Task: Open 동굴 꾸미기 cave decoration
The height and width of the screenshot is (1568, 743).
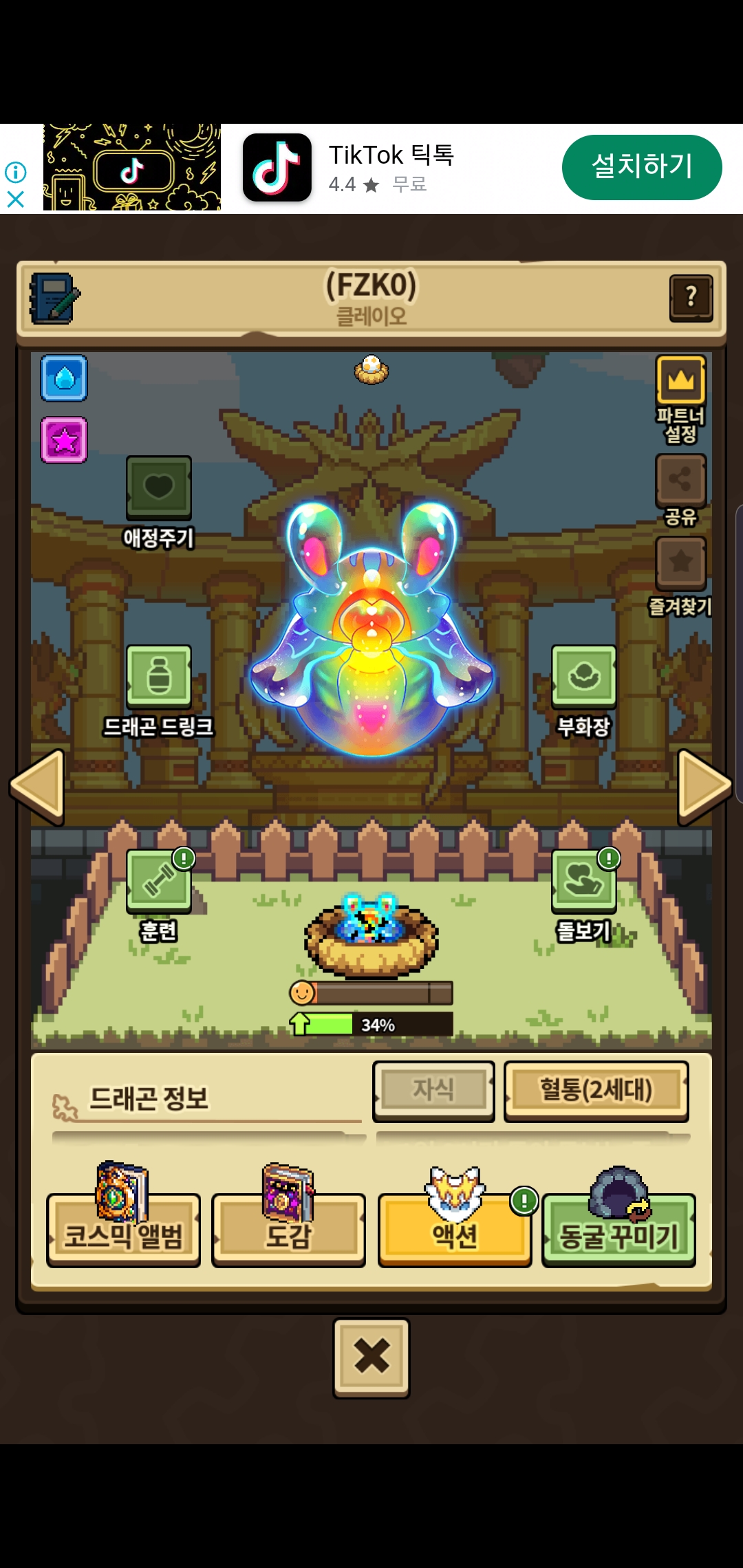Action: [618, 1231]
